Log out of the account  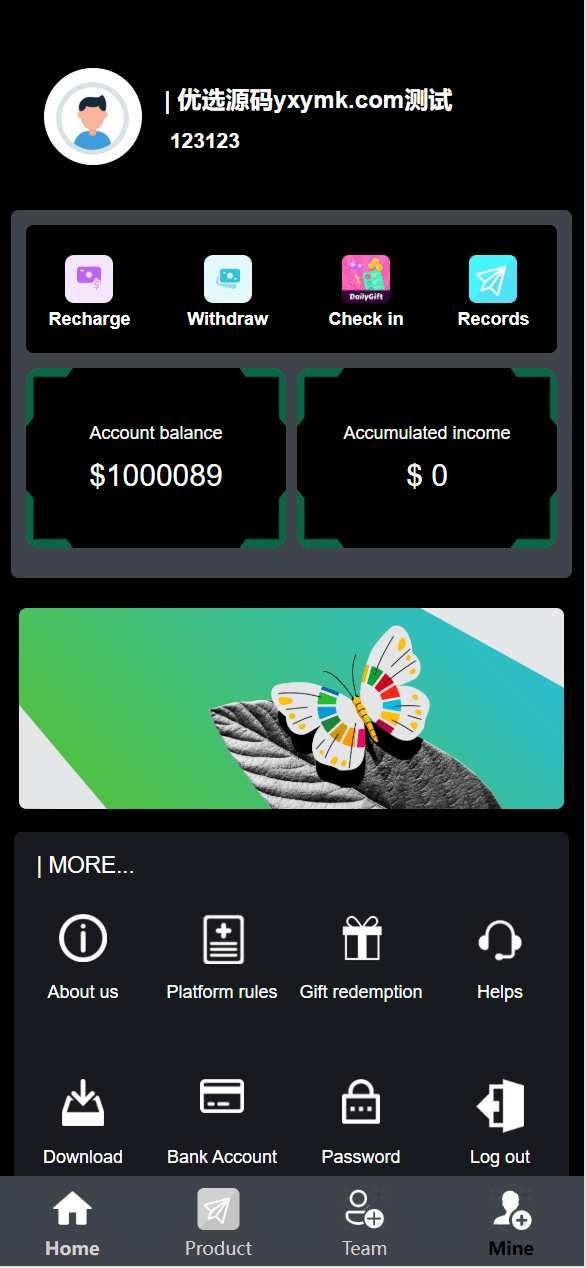[x=500, y=1122]
